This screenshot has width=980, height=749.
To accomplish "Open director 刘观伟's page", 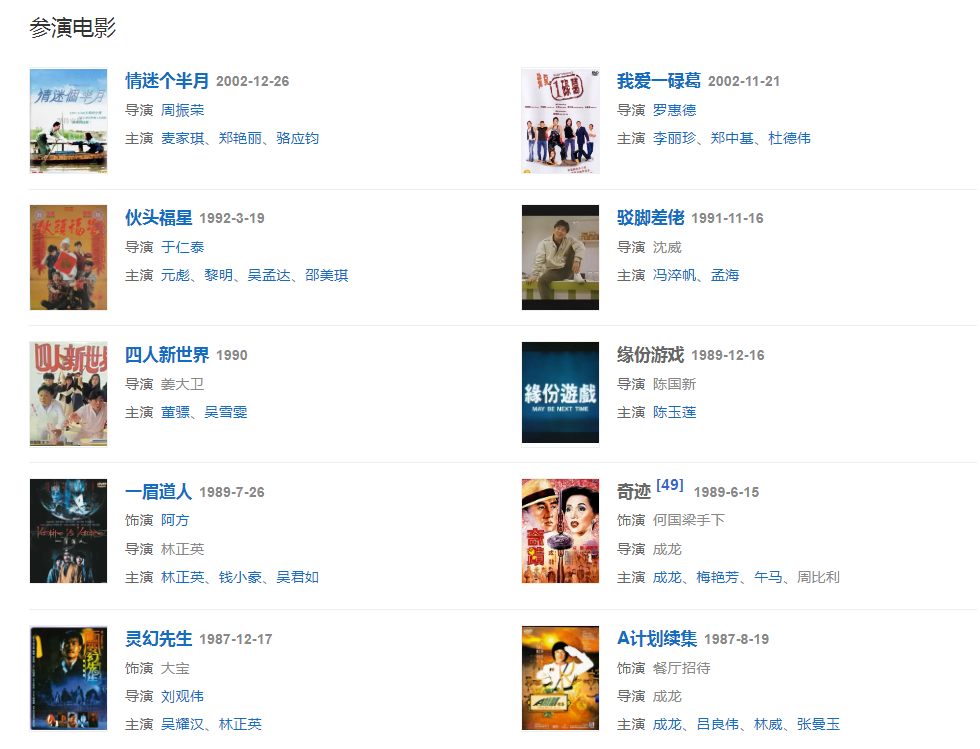I will [x=182, y=696].
